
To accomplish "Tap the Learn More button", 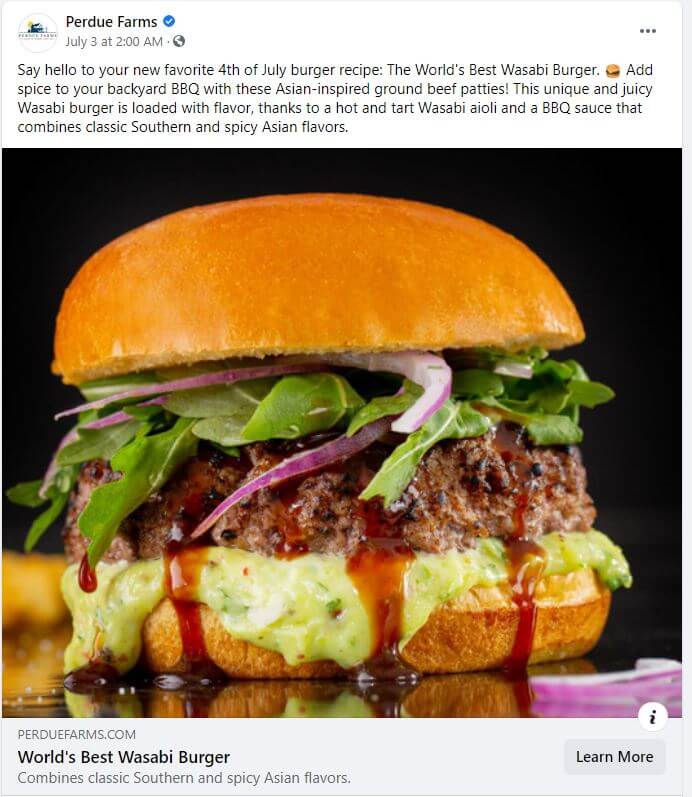I will click(614, 757).
